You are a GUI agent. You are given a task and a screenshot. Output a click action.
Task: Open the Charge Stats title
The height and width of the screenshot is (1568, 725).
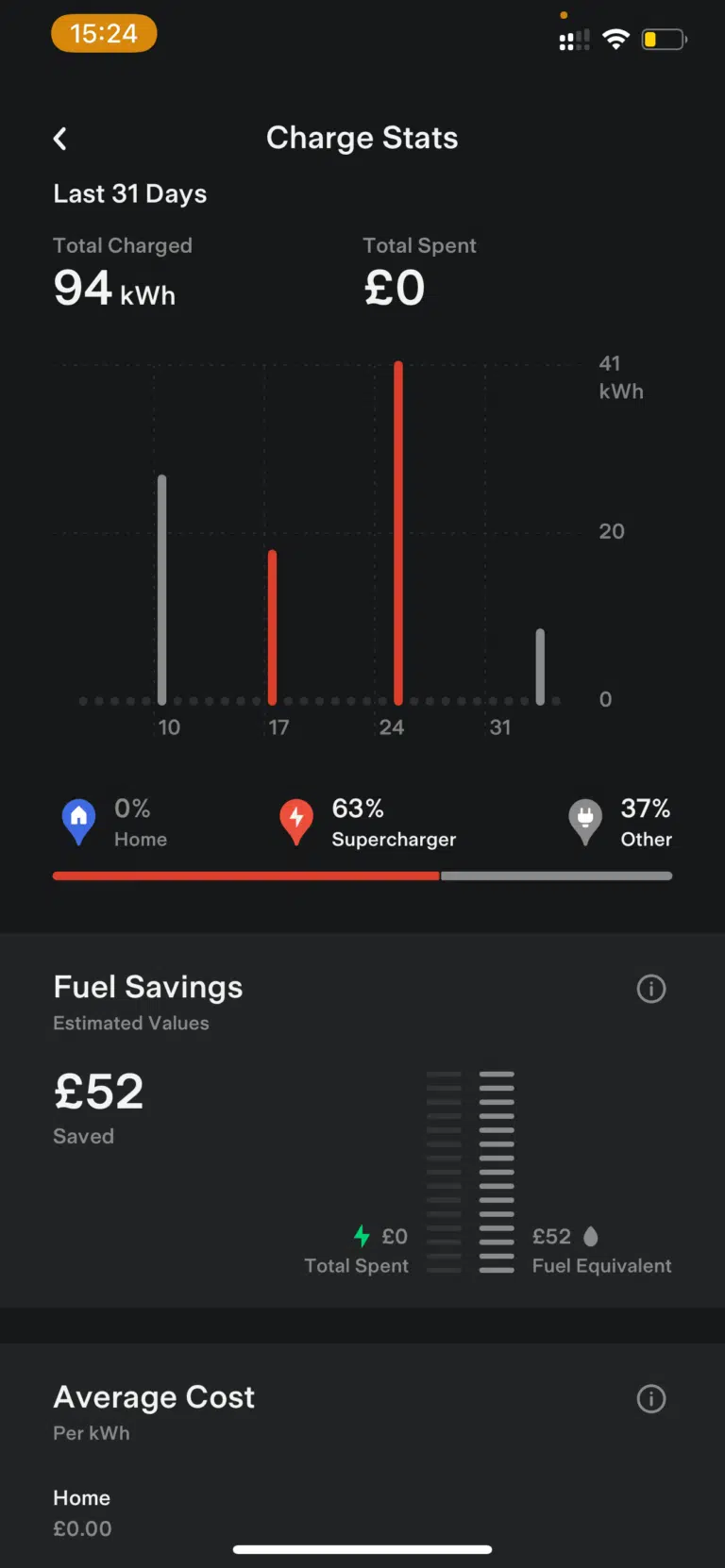(x=362, y=138)
